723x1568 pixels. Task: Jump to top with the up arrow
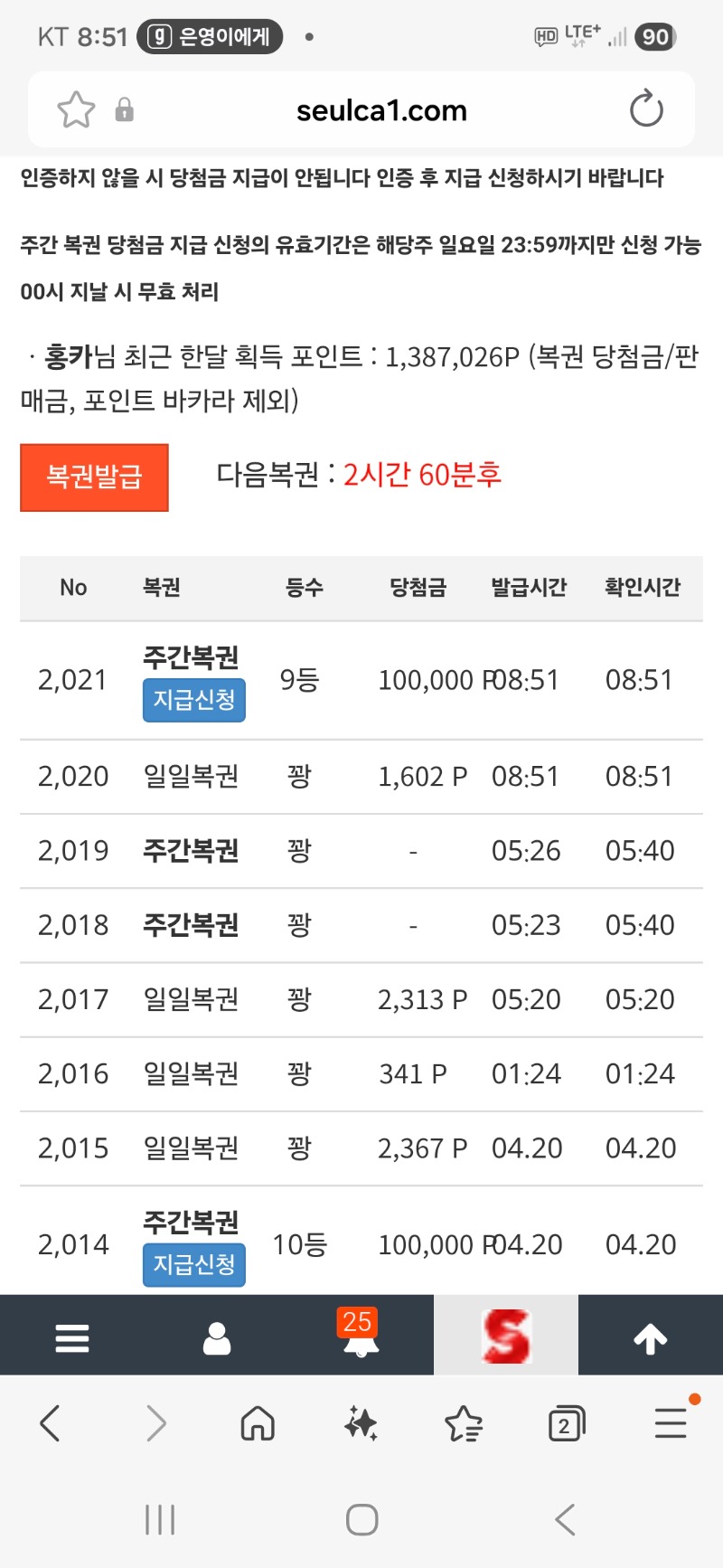tap(651, 1337)
